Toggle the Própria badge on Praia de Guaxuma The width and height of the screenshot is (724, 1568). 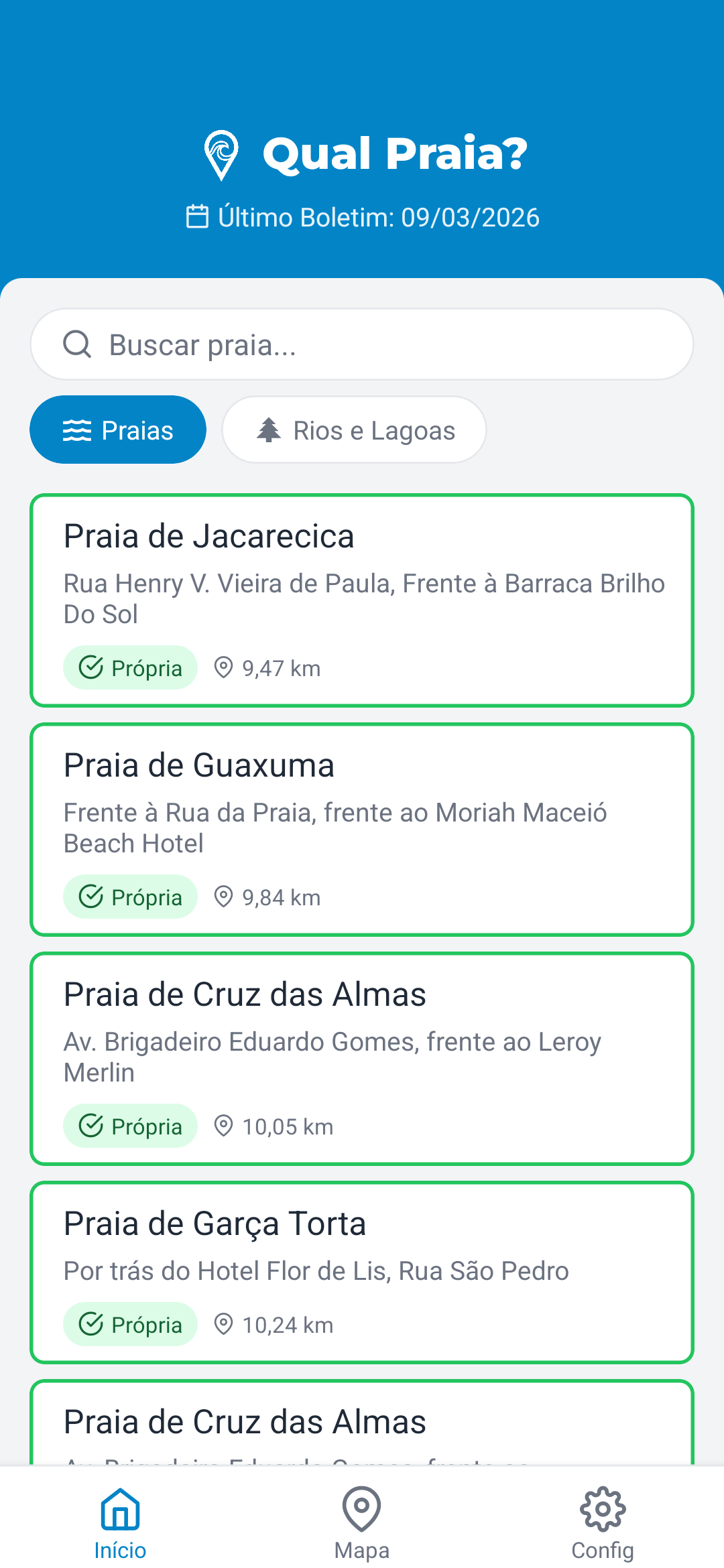click(130, 897)
